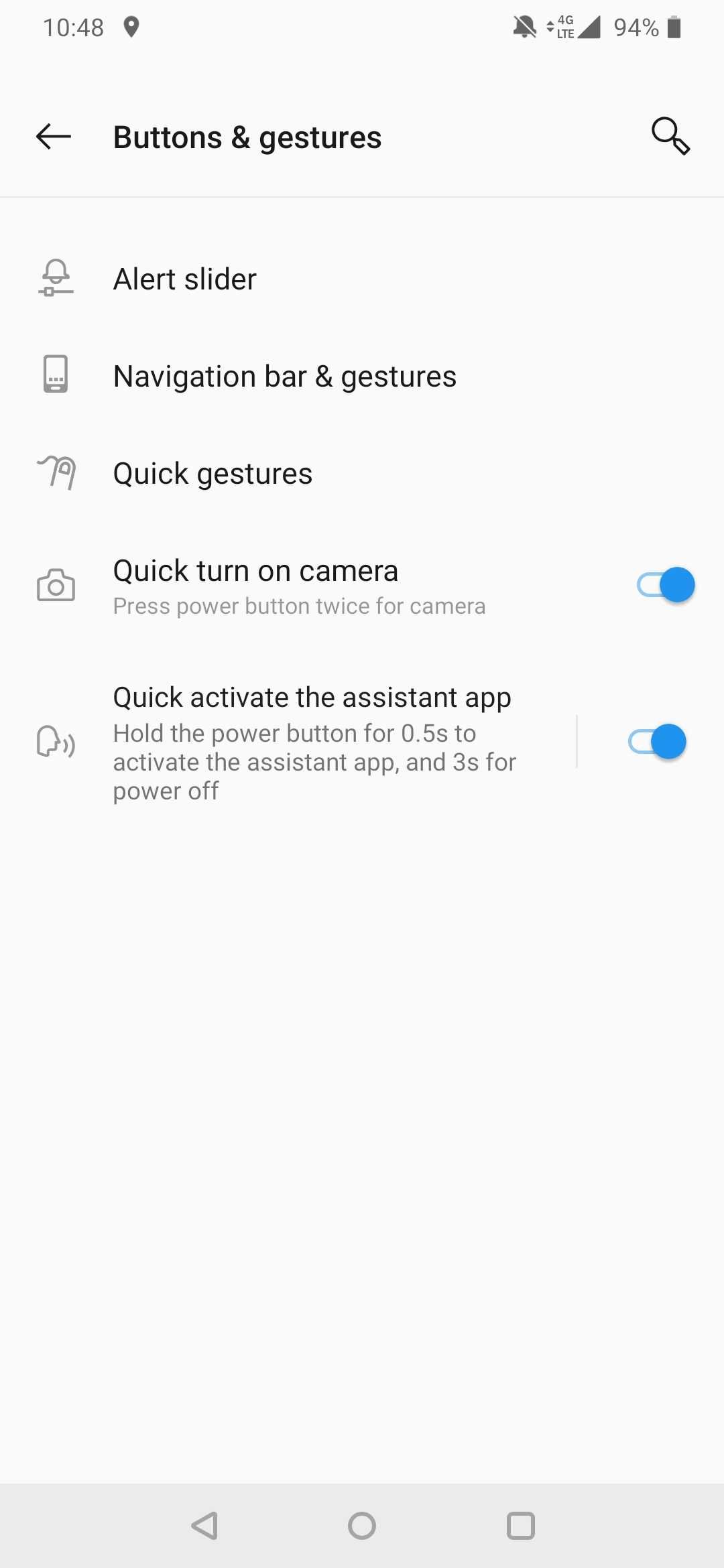The image size is (724, 1568).
Task: Tap the muted notifications icon in status bar
Action: (524, 27)
